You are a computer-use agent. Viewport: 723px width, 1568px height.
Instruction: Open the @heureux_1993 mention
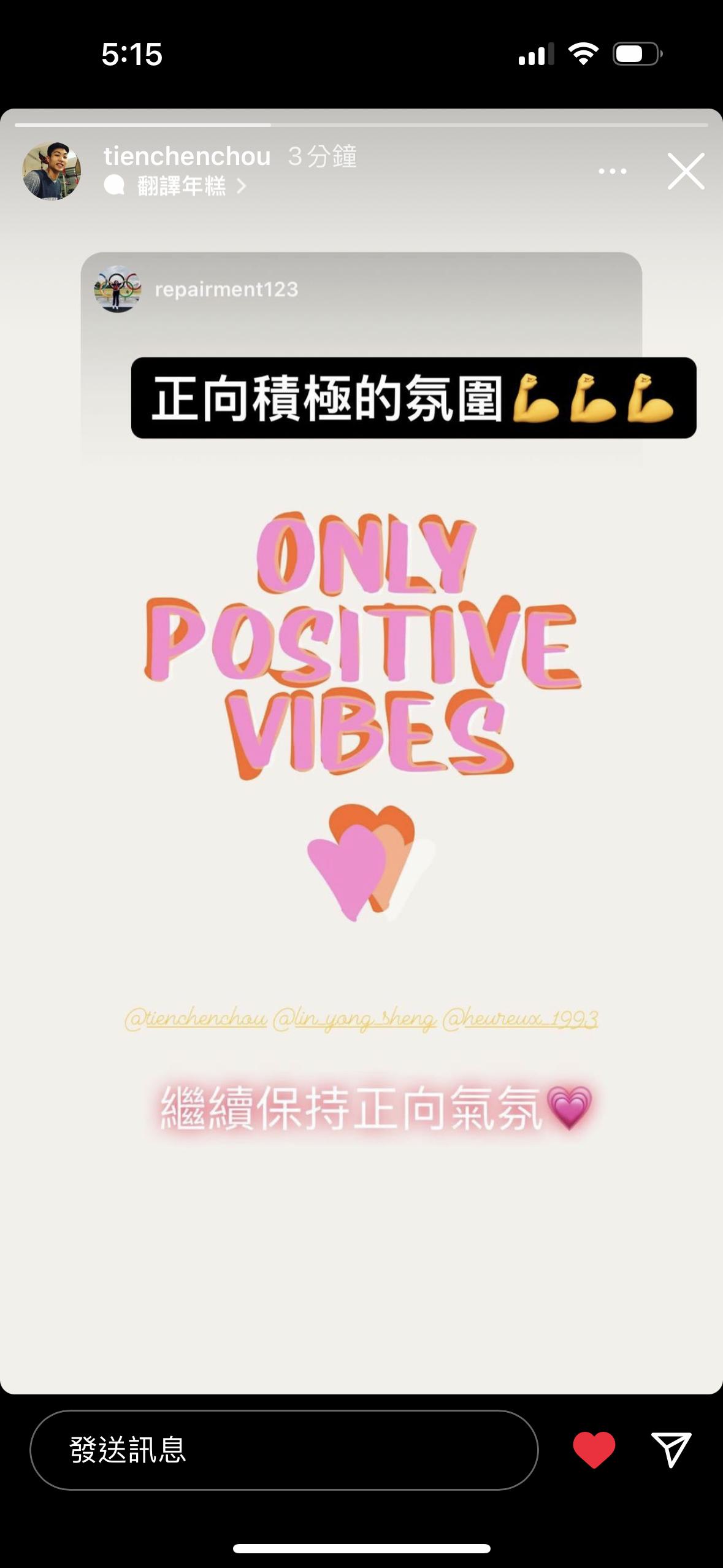(x=520, y=1019)
